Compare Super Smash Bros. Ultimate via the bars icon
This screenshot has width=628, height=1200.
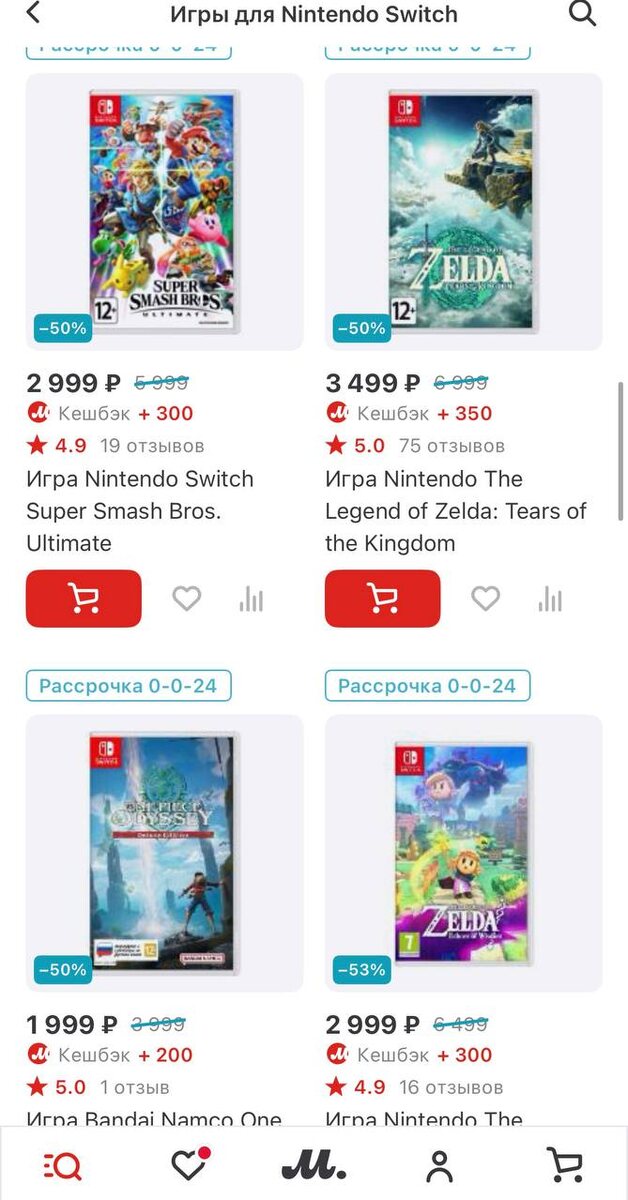tap(251, 598)
